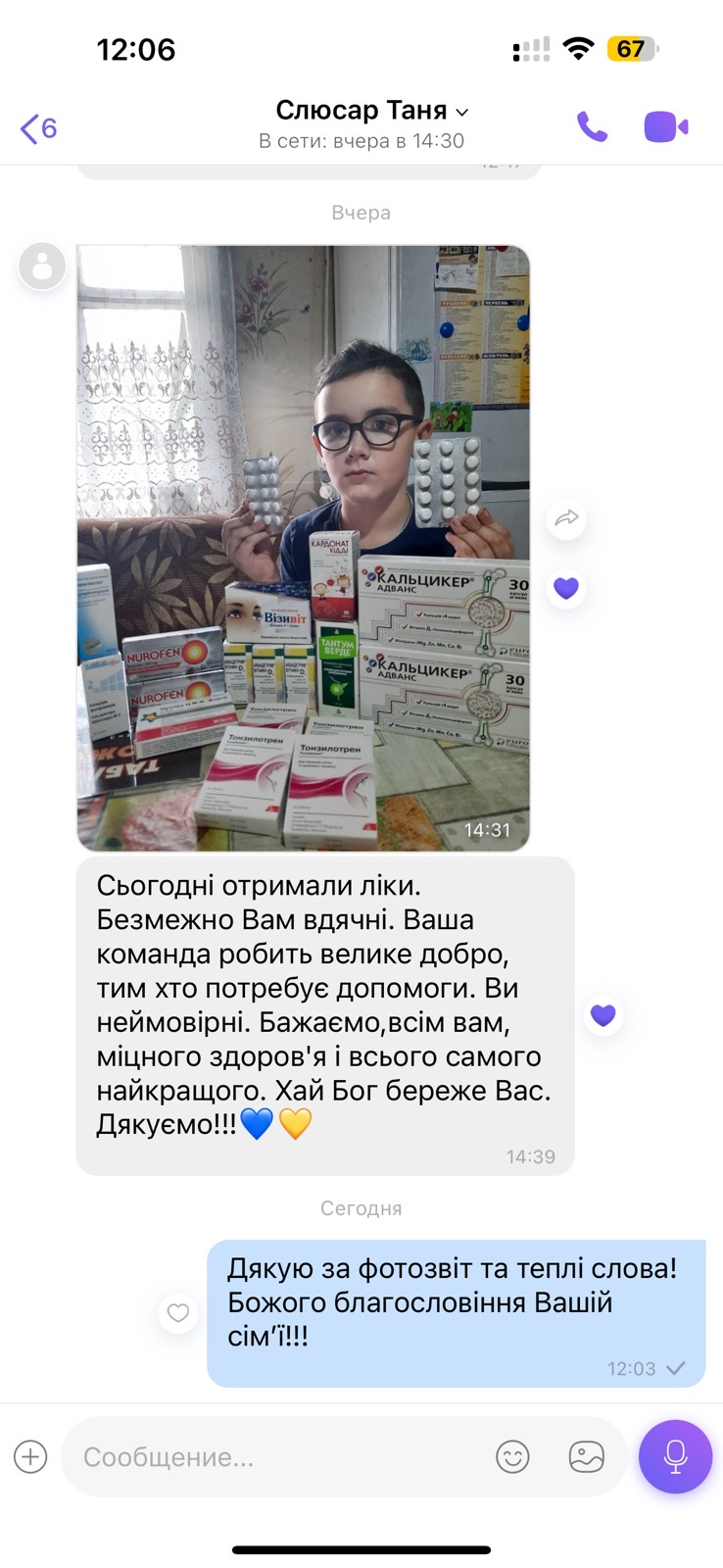This screenshot has width=723, height=1568.
Task: Open the sender's avatar beside the photo
Action: coord(42,266)
